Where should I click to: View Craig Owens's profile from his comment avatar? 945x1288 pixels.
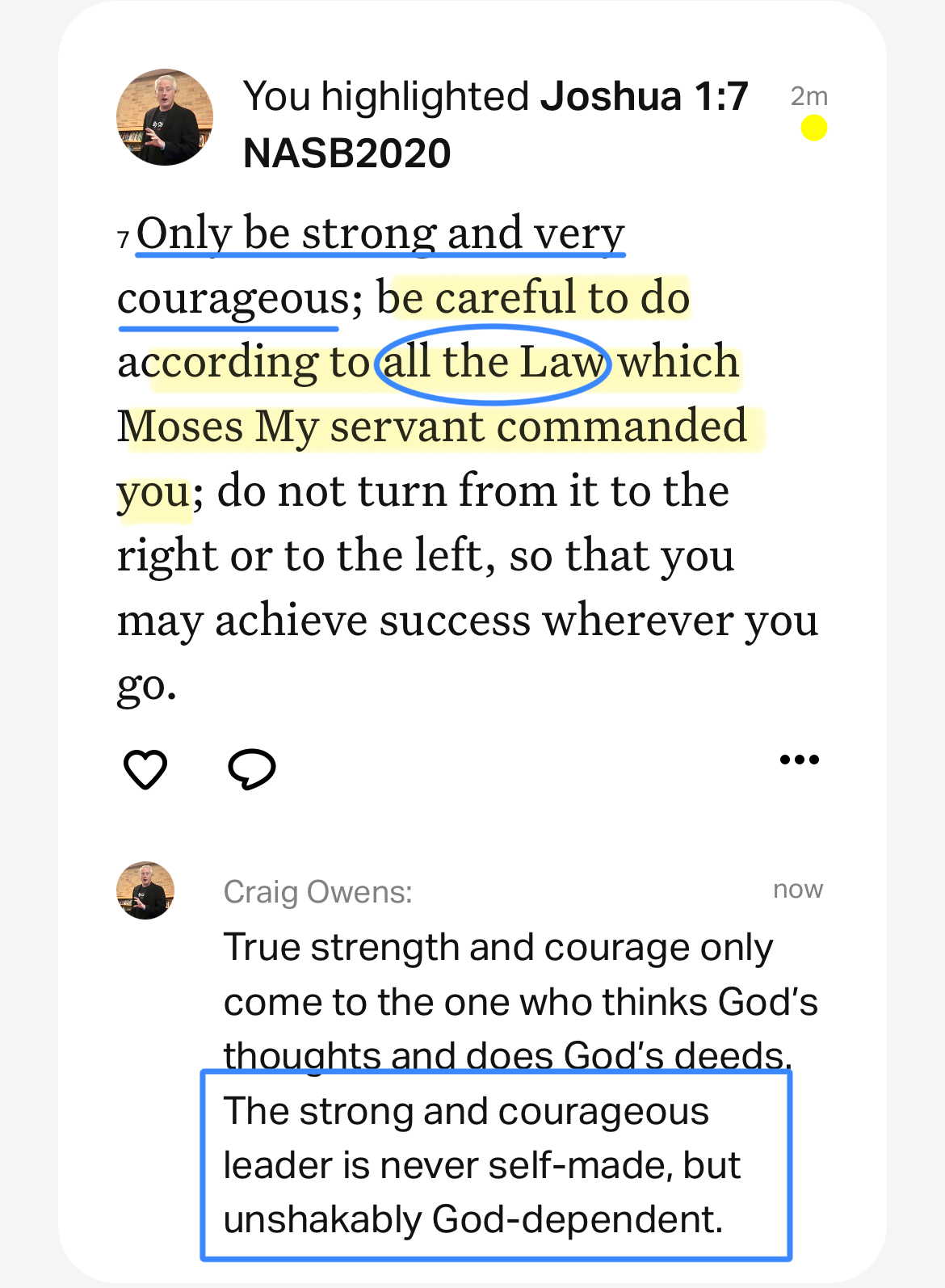point(145,890)
